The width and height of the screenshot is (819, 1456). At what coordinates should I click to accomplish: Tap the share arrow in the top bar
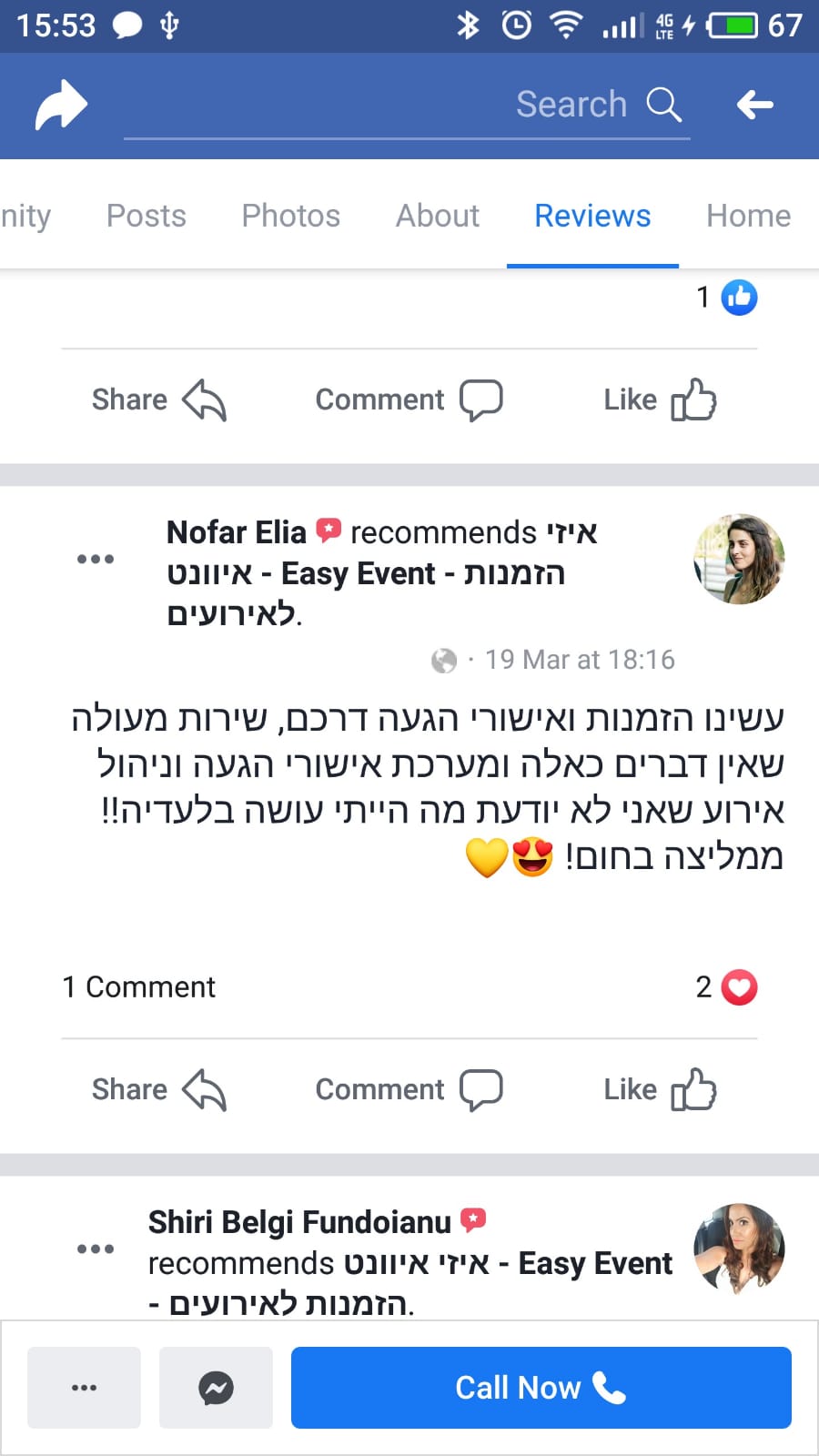click(61, 105)
